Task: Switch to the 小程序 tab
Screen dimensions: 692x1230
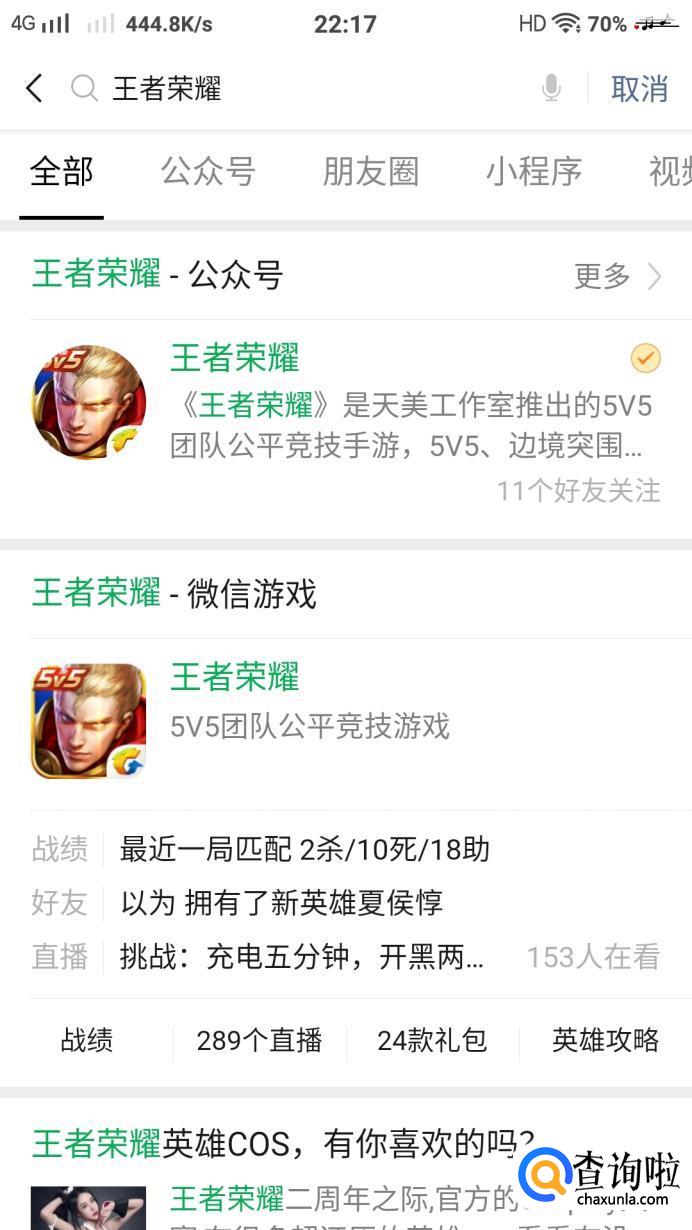Action: 534,172
